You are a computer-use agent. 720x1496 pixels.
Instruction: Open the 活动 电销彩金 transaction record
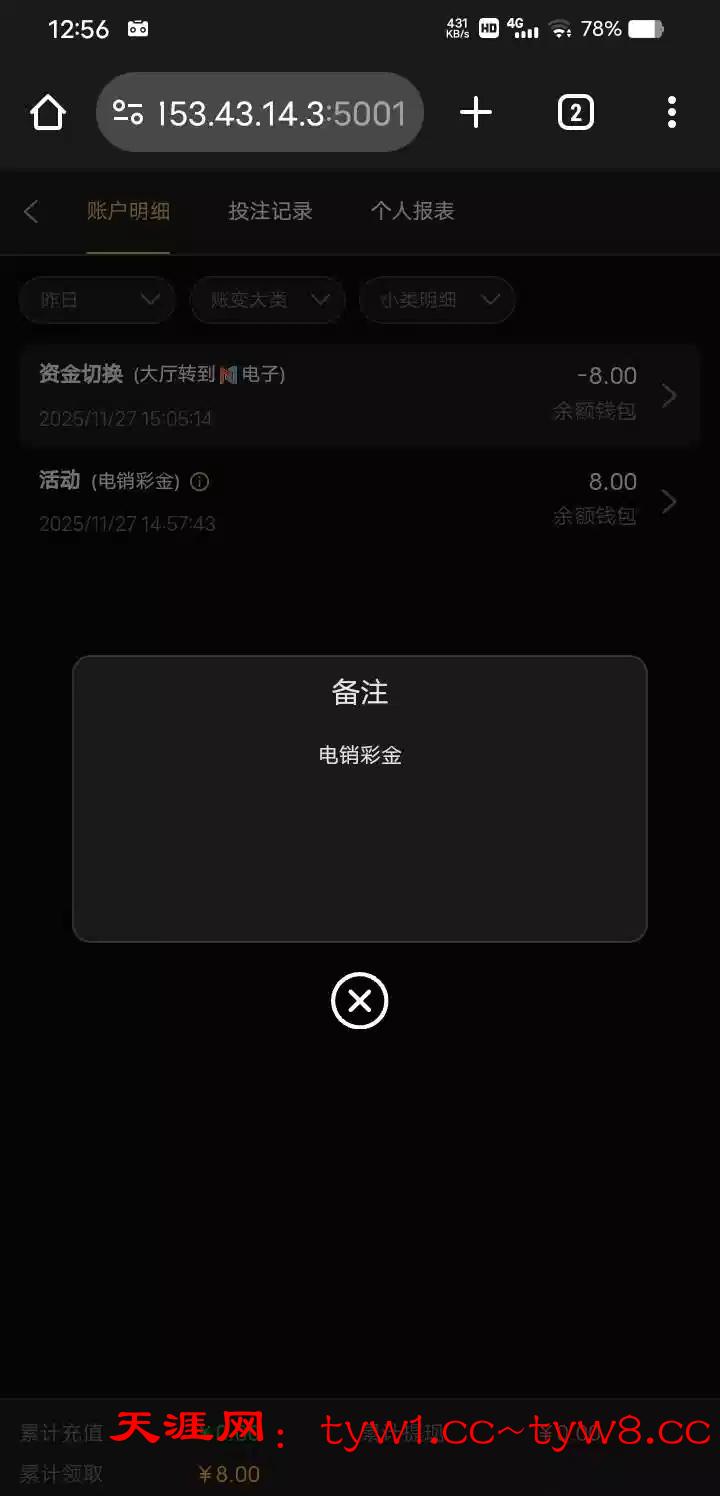coord(359,501)
